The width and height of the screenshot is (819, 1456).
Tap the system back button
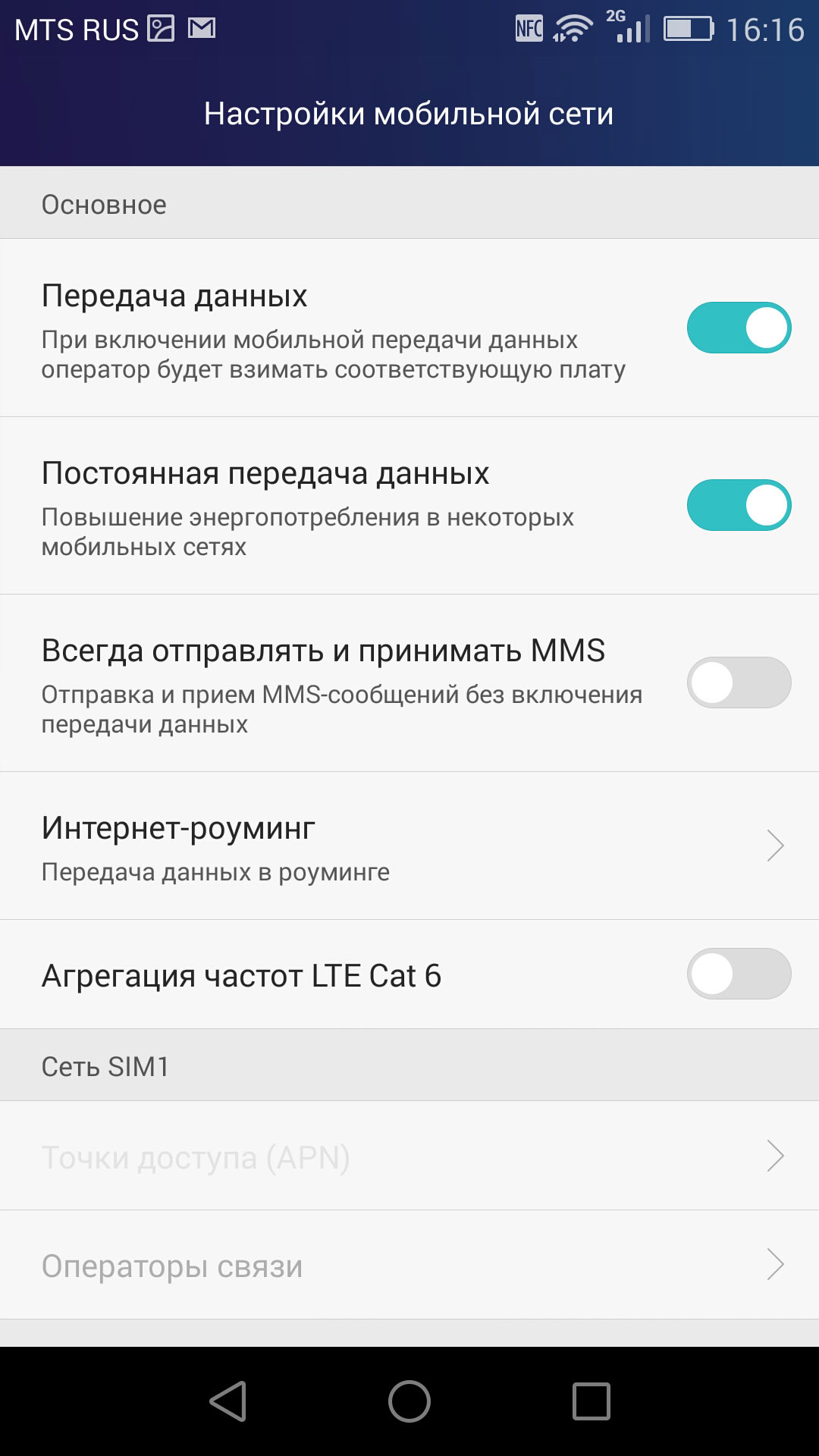point(228,1401)
